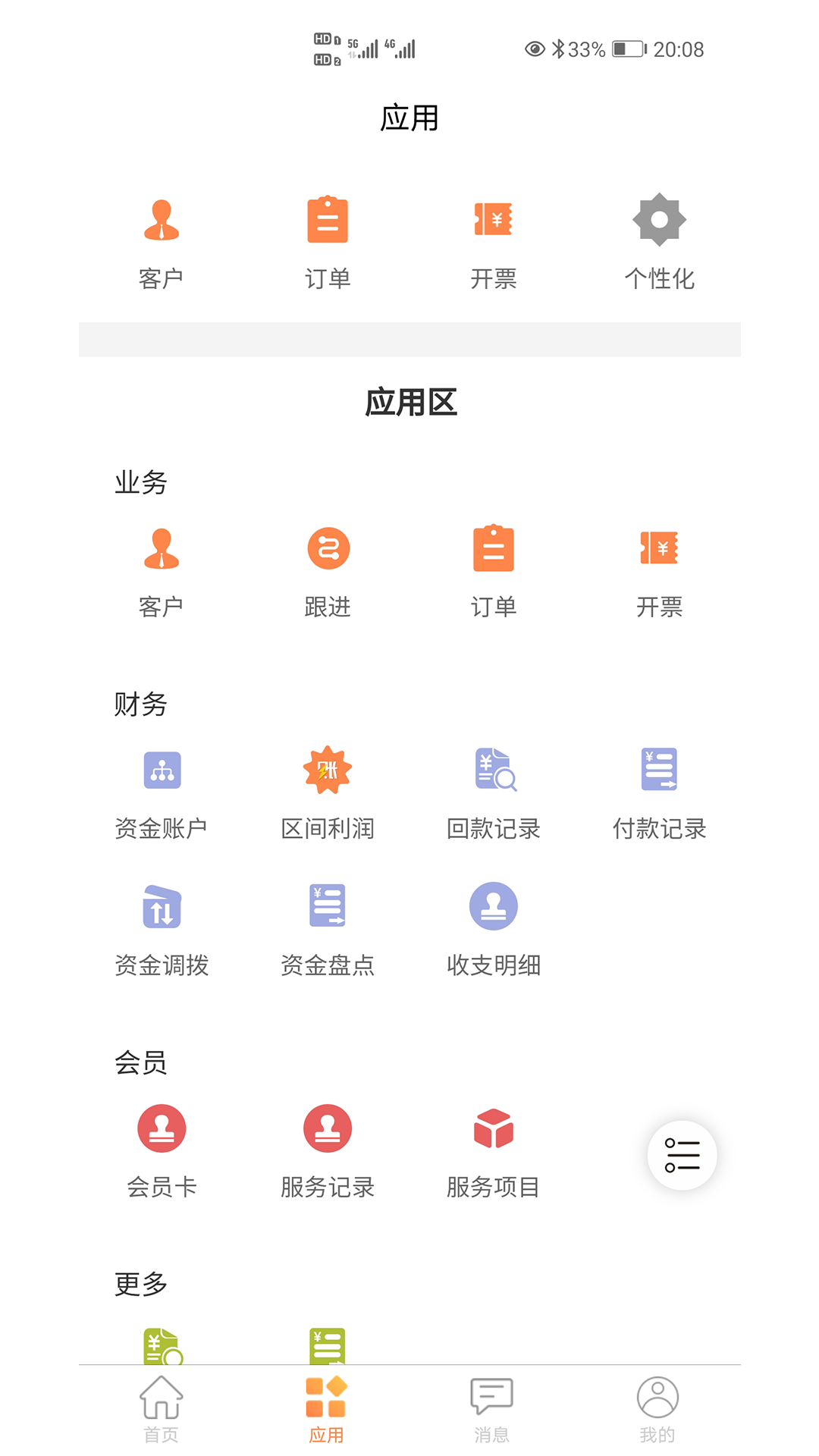Image resolution: width=819 pixels, height=1456 pixels.
Task: Open the 服务项目 cube icon
Action: [x=494, y=1128]
